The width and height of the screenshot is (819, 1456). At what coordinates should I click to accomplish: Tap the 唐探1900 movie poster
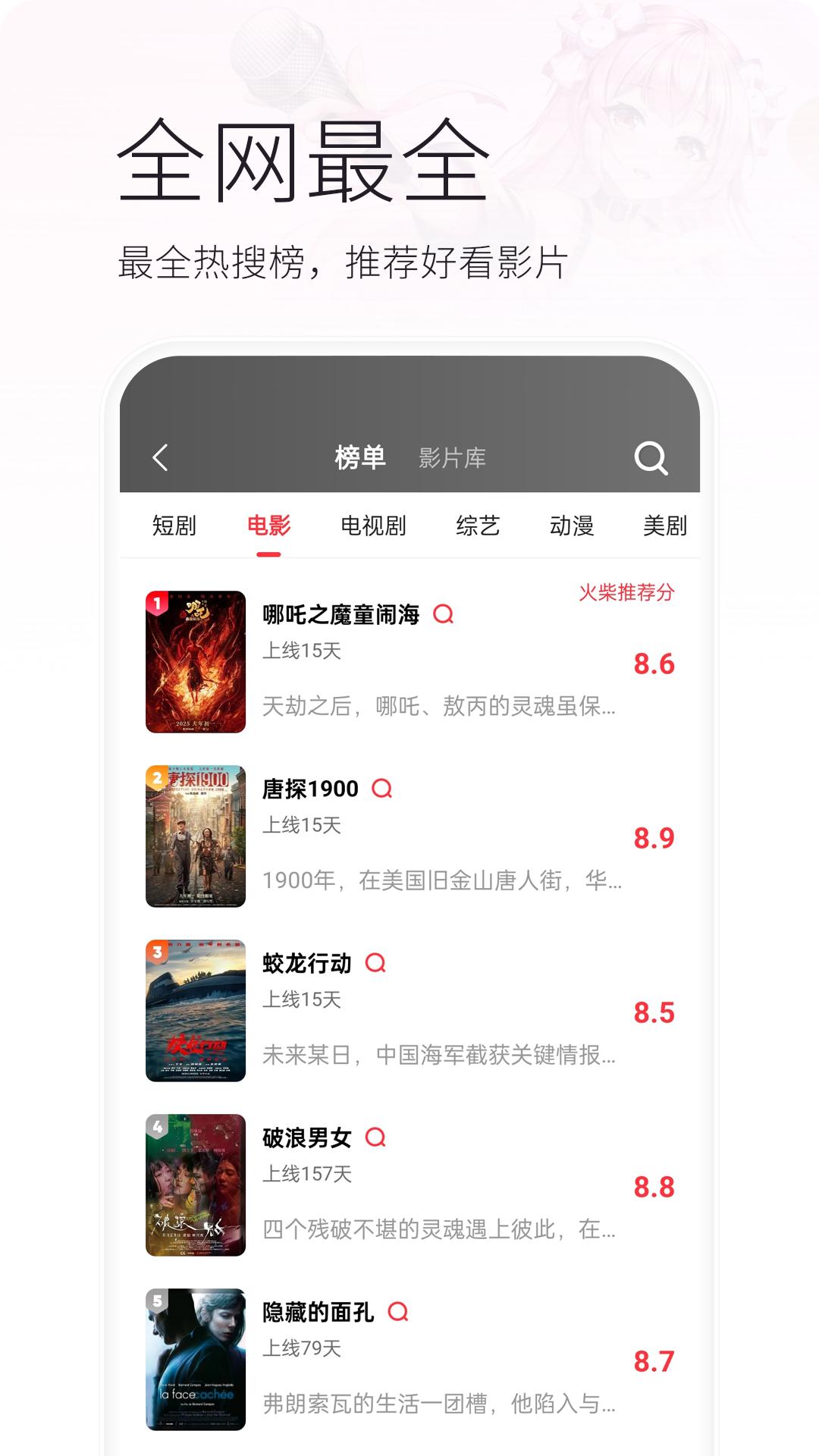coord(196,837)
